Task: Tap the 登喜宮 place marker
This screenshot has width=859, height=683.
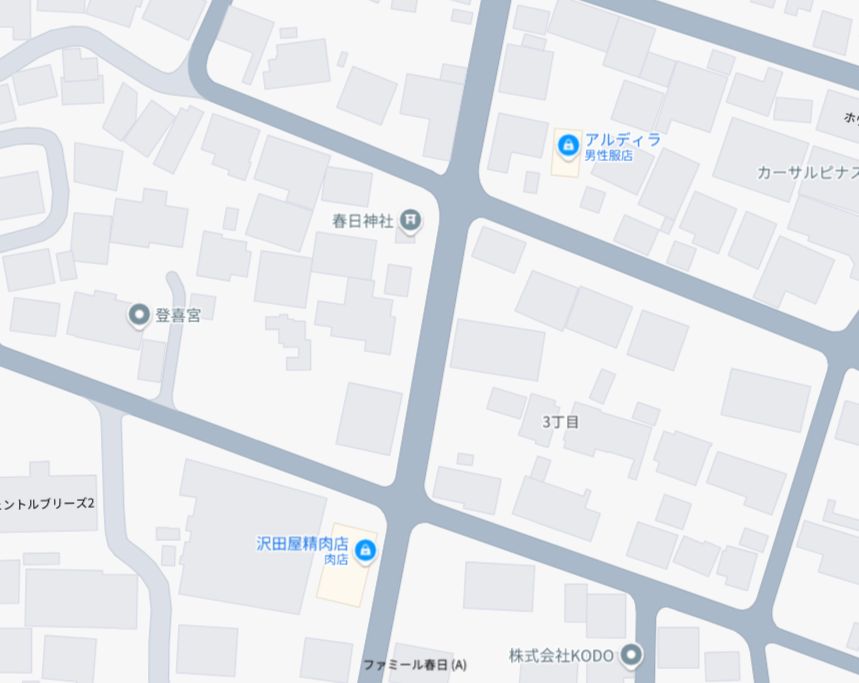Action: click(x=138, y=316)
